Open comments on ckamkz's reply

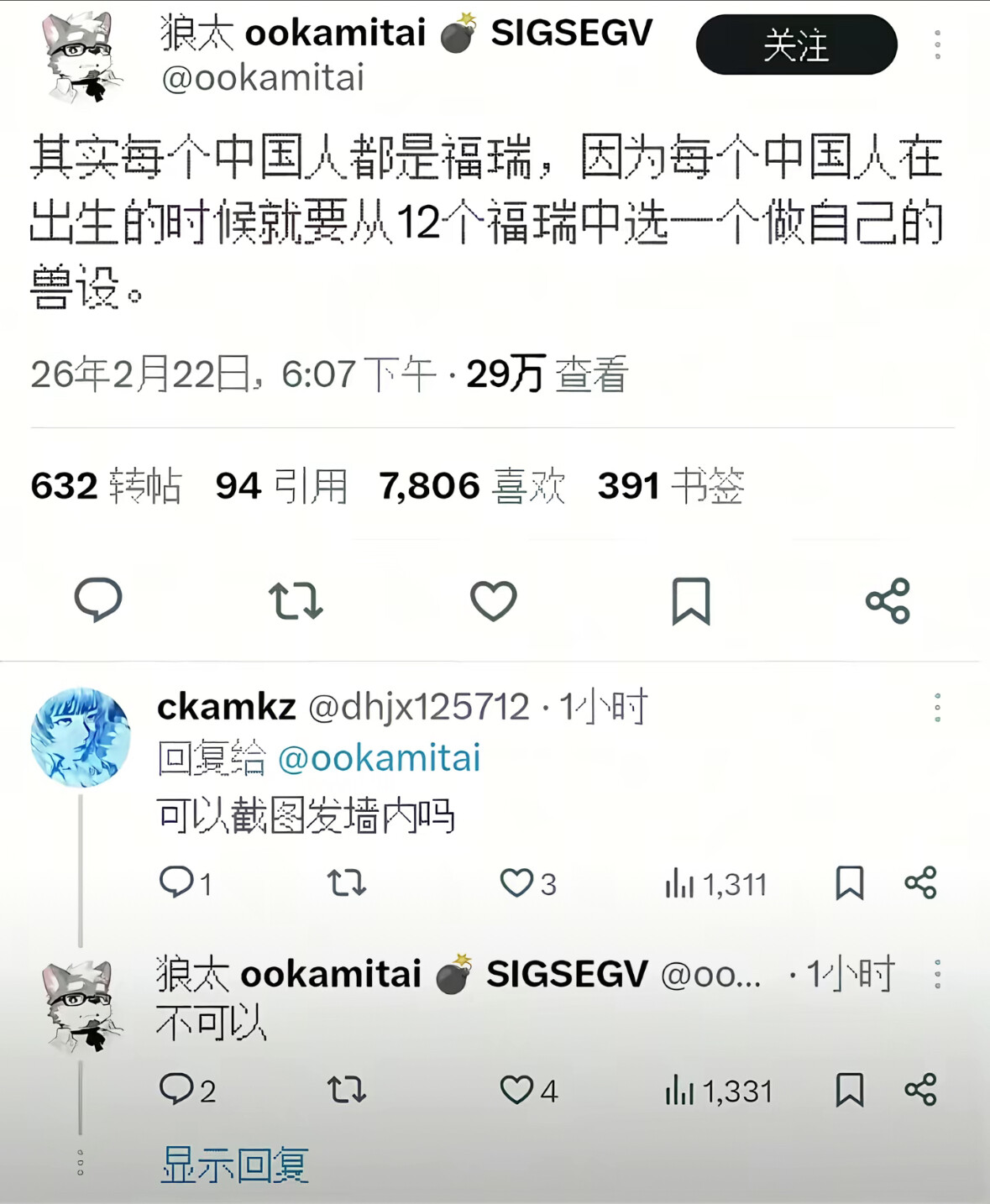[x=176, y=883]
